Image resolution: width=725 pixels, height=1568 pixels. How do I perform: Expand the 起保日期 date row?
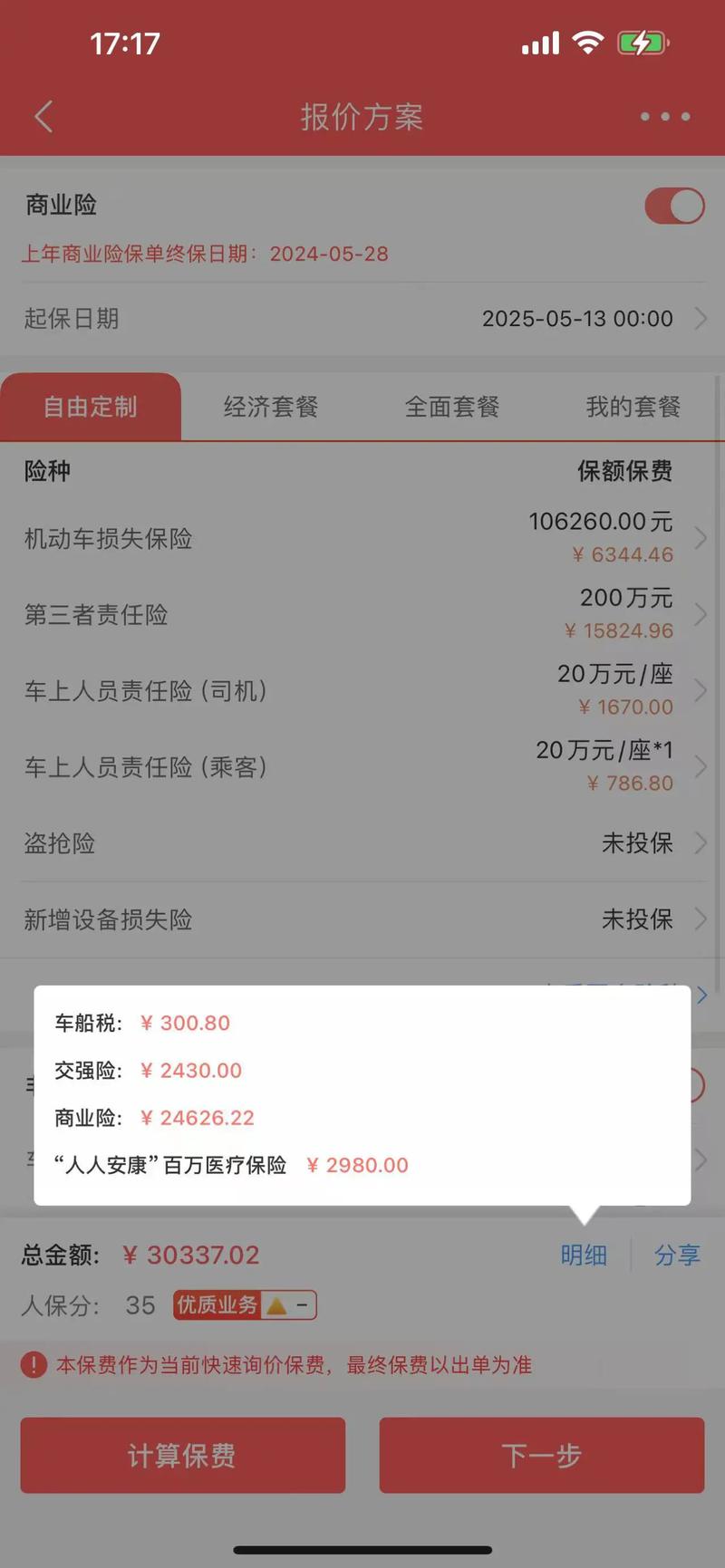click(x=362, y=318)
